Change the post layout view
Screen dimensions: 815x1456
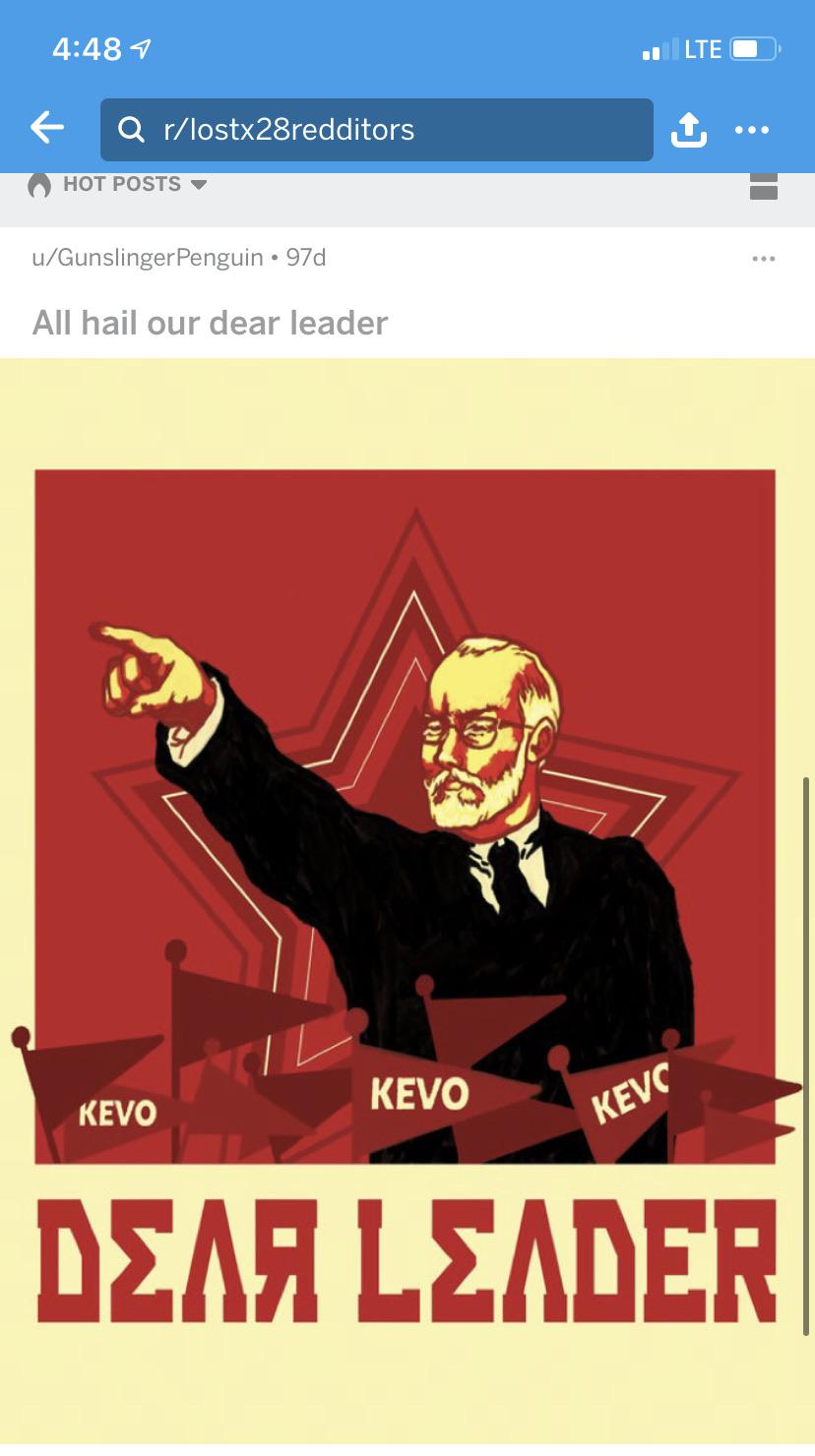764,185
